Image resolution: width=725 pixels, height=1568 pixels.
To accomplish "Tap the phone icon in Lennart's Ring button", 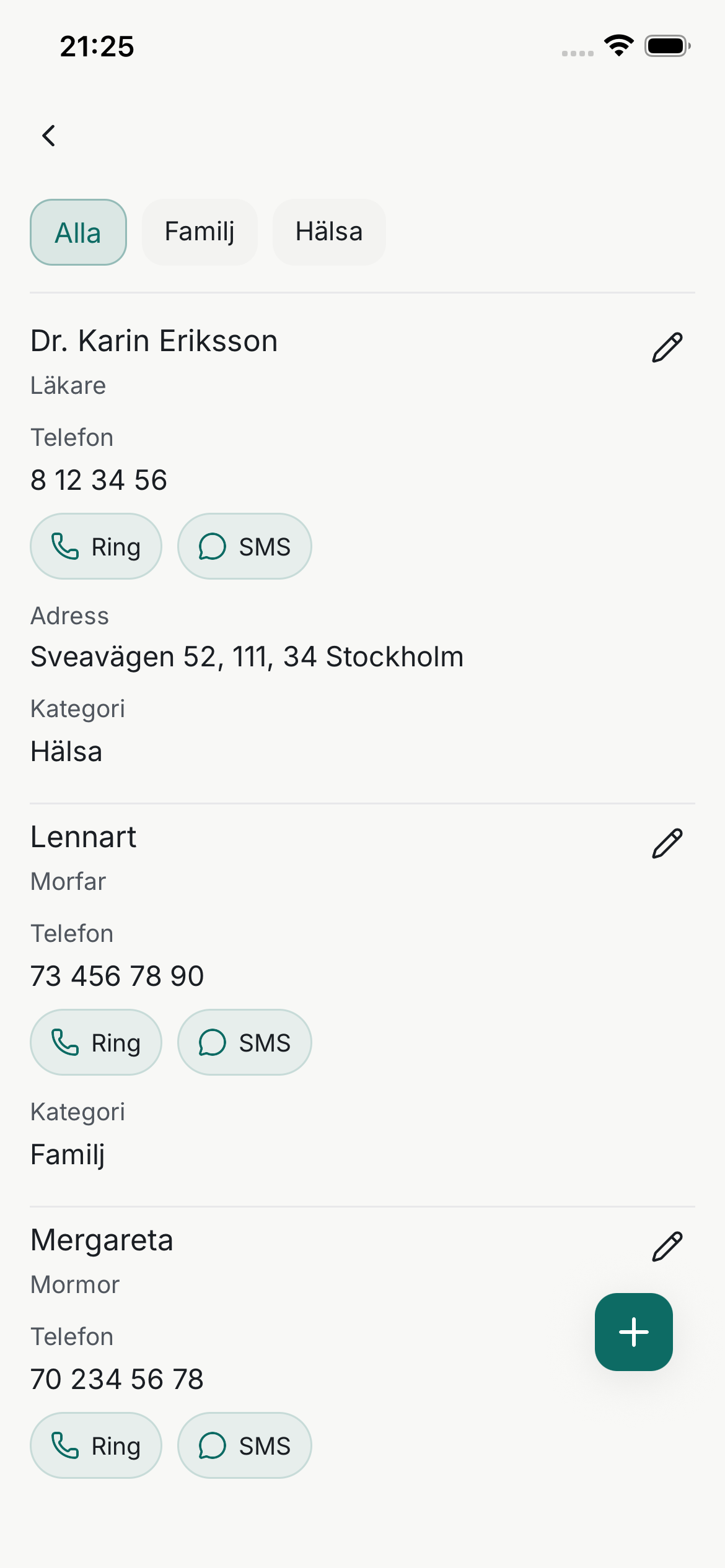I will pyautogui.click(x=64, y=1042).
